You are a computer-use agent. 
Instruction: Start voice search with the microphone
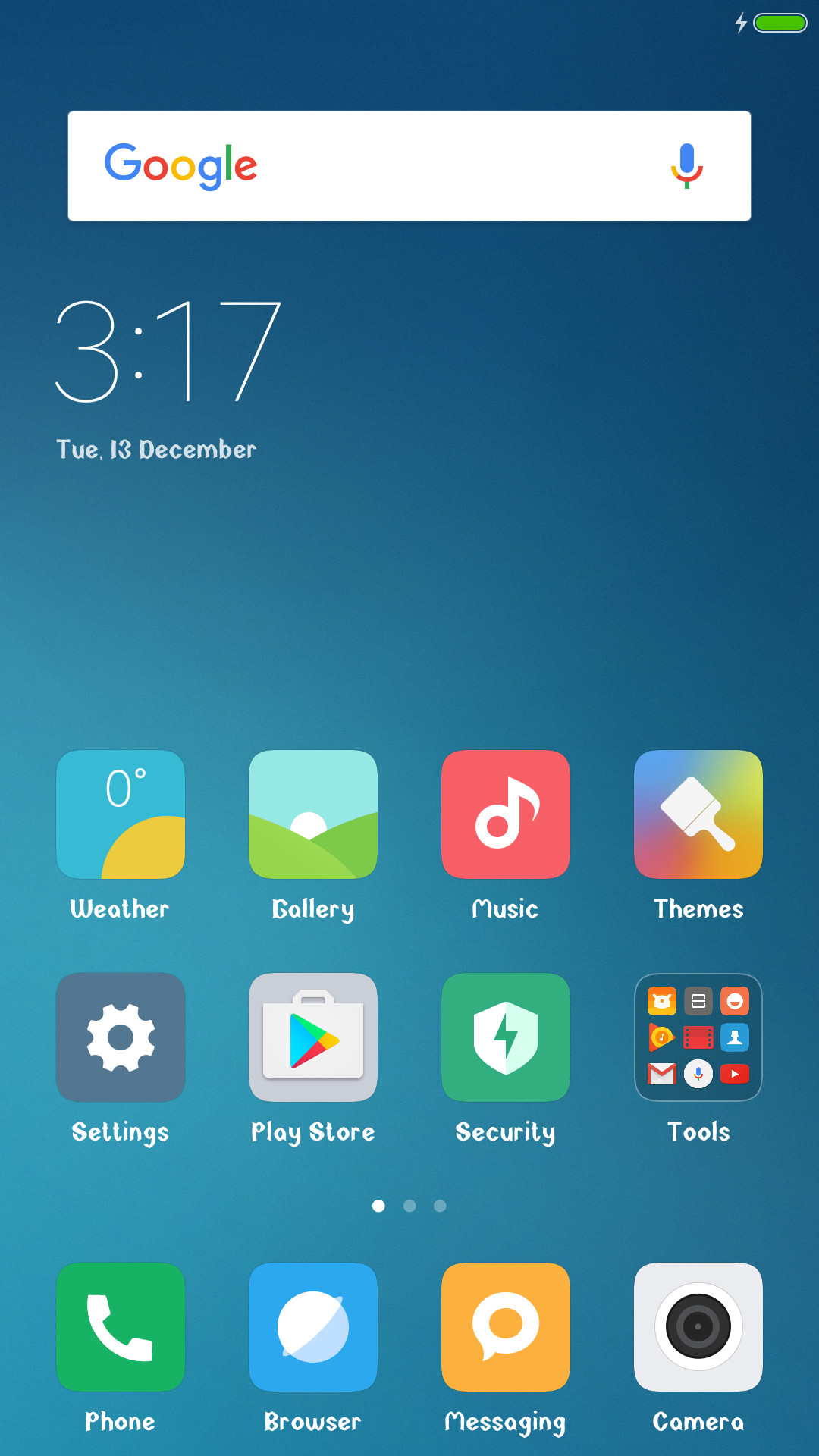(687, 166)
